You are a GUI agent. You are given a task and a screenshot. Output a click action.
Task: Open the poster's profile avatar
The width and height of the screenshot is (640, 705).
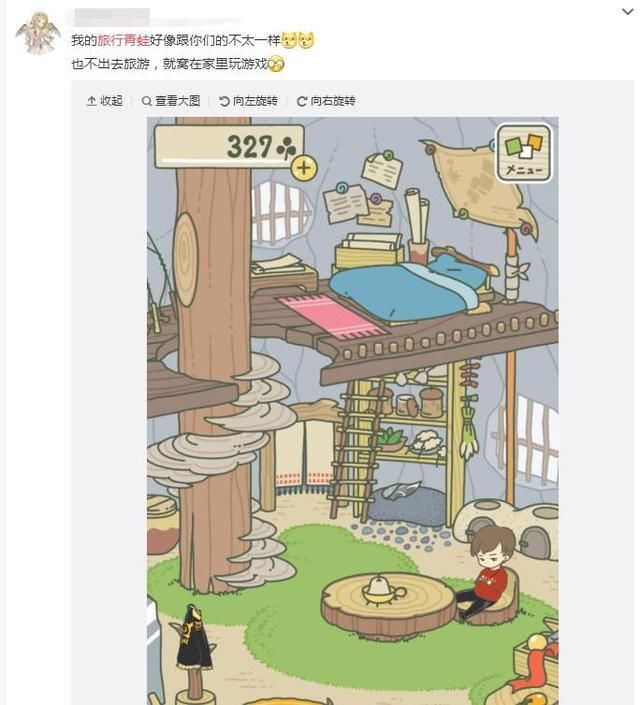click(x=38, y=33)
